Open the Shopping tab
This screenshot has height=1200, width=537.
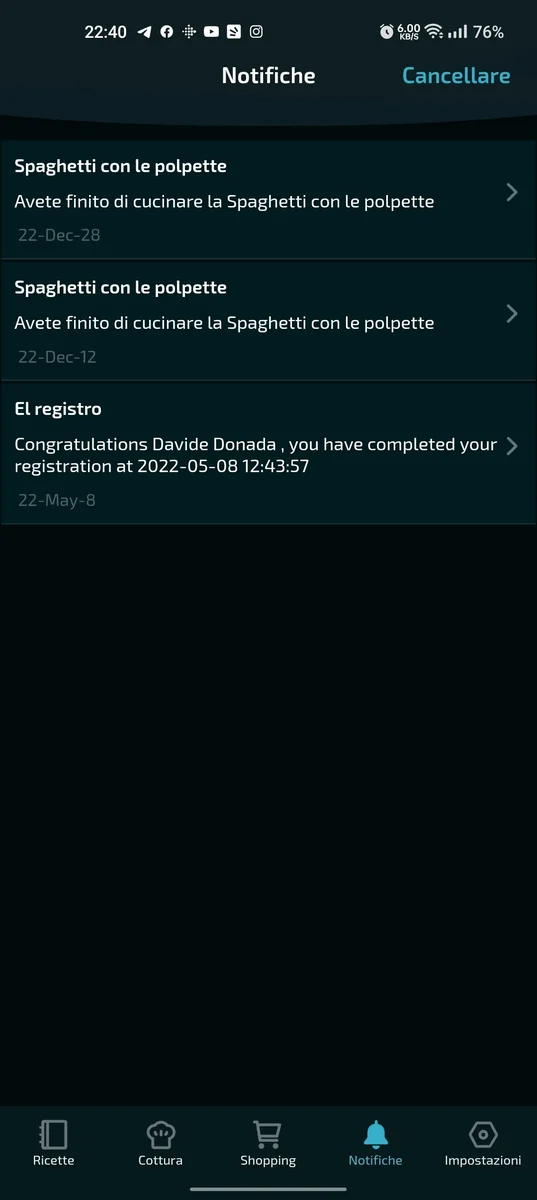click(x=268, y=1143)
